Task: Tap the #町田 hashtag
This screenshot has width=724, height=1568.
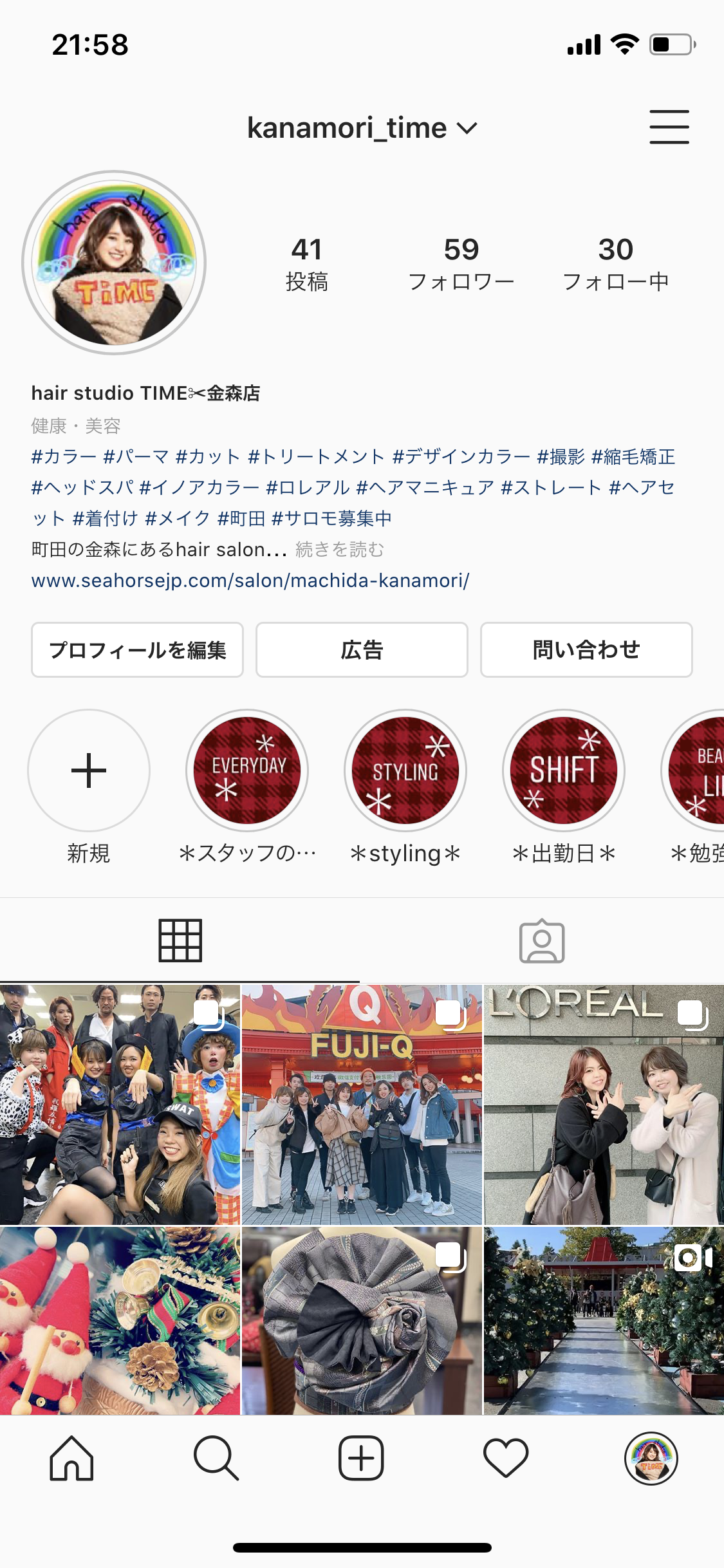Action: tap(241, 519)
